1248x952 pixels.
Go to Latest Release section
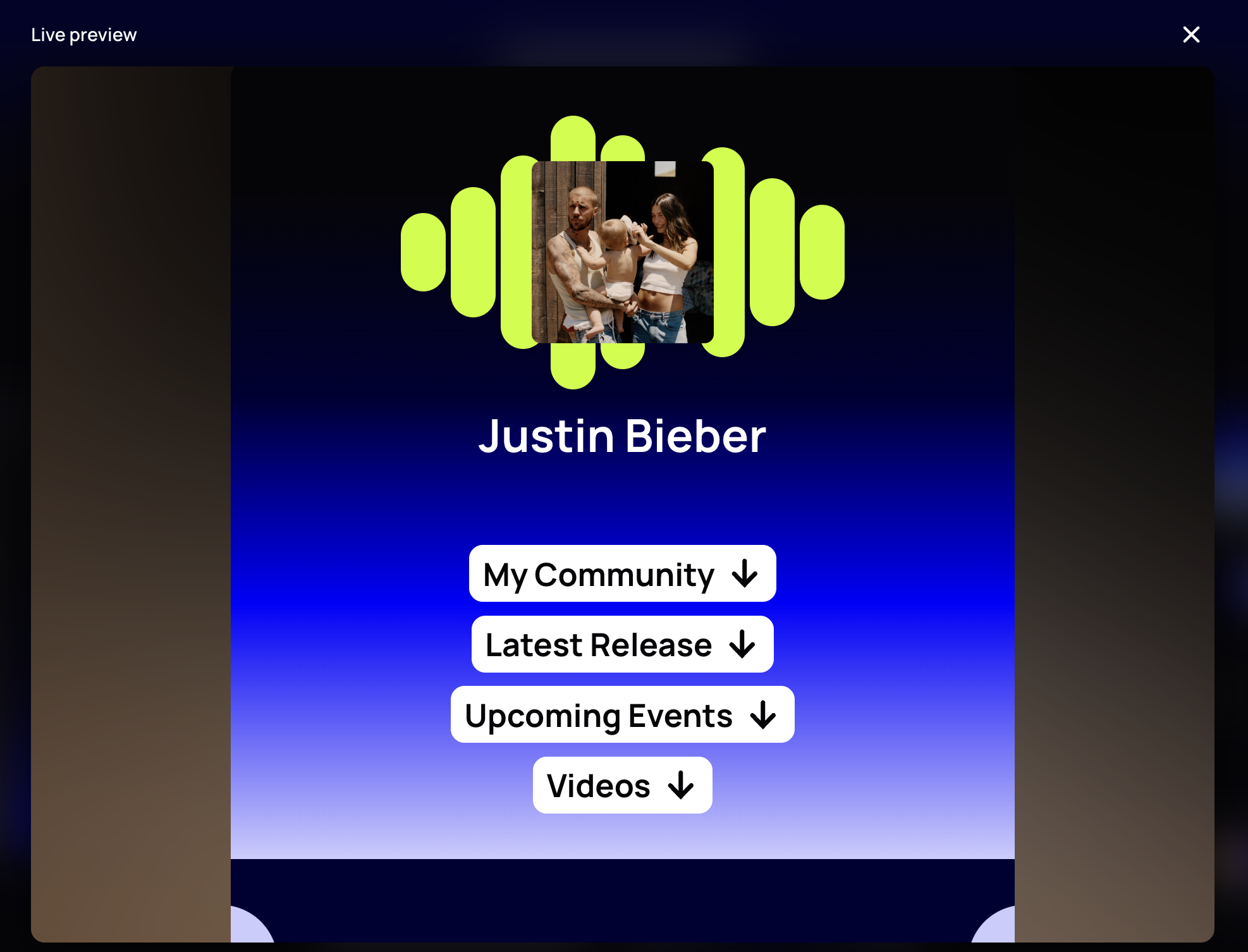click(x=623, y=644)
